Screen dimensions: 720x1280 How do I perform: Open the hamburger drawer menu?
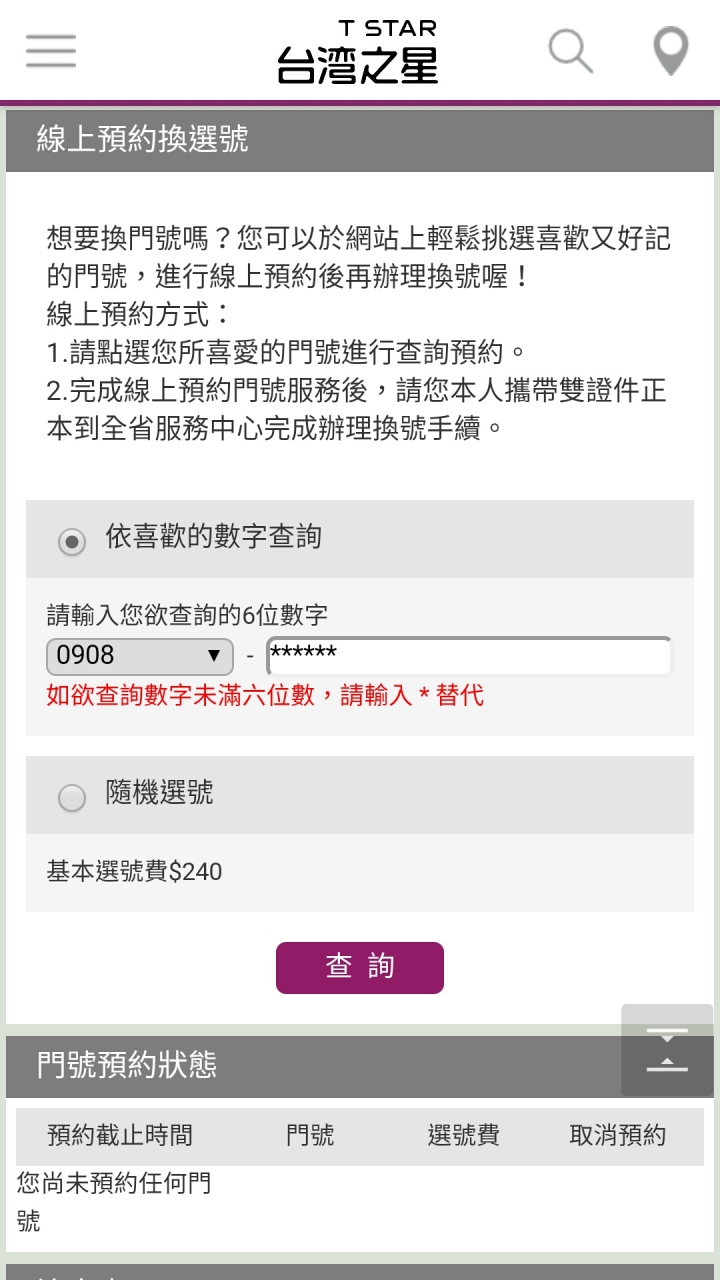coord(51,50)
